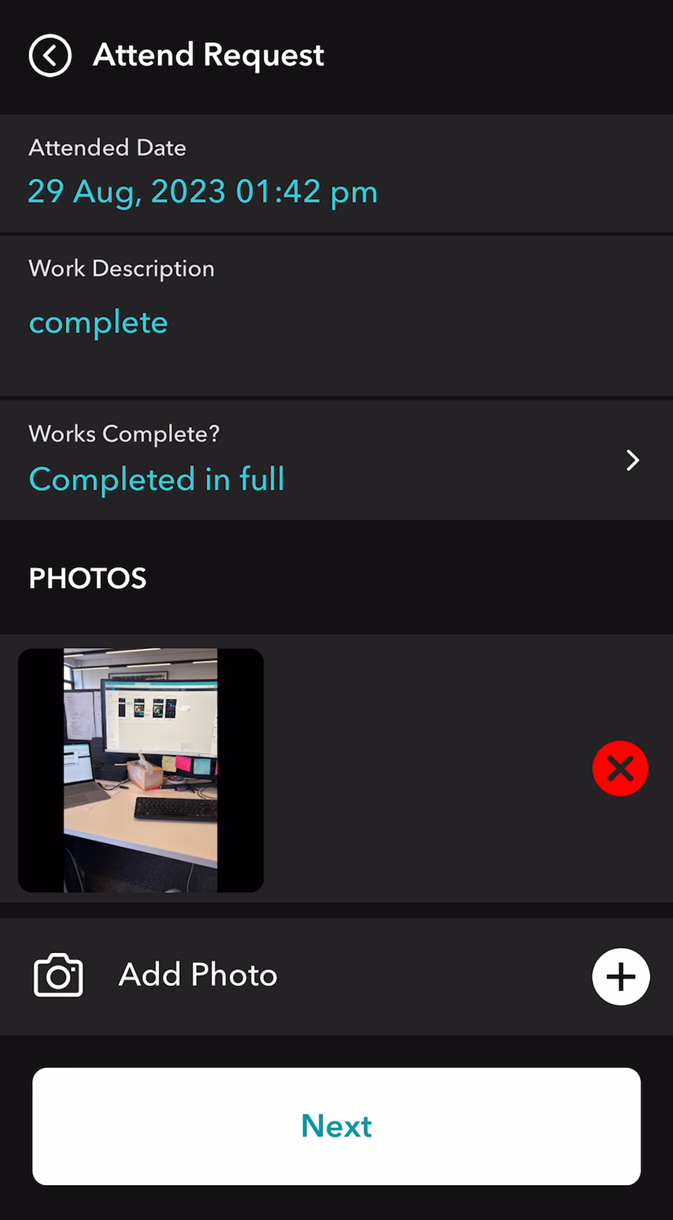Change the Attended Date value
Screen dimensions: 673x1220
point(203,191)
